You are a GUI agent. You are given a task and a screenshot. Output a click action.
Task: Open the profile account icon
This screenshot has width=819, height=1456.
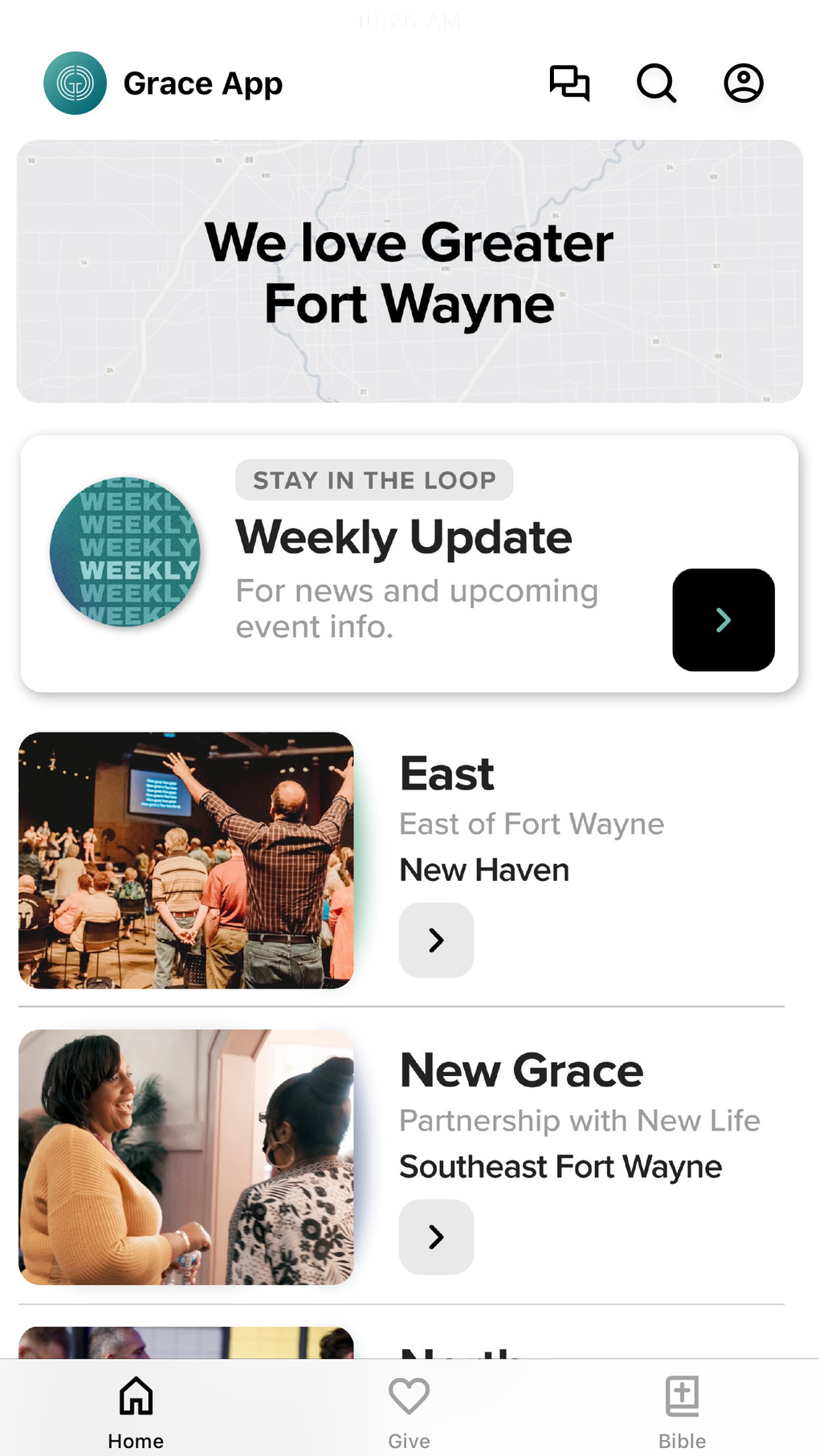tap(743, 83)
